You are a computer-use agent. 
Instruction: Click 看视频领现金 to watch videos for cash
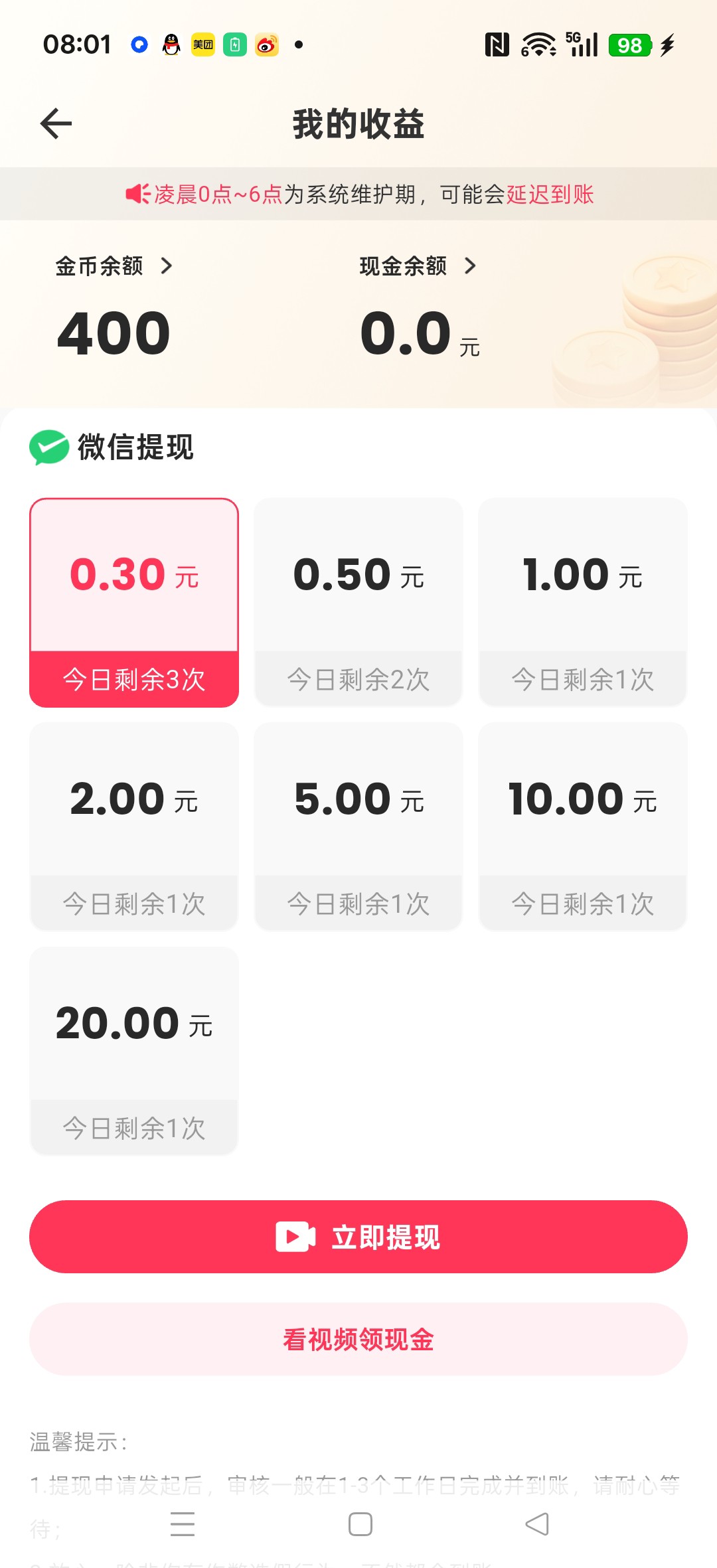tap(358, 1340)
